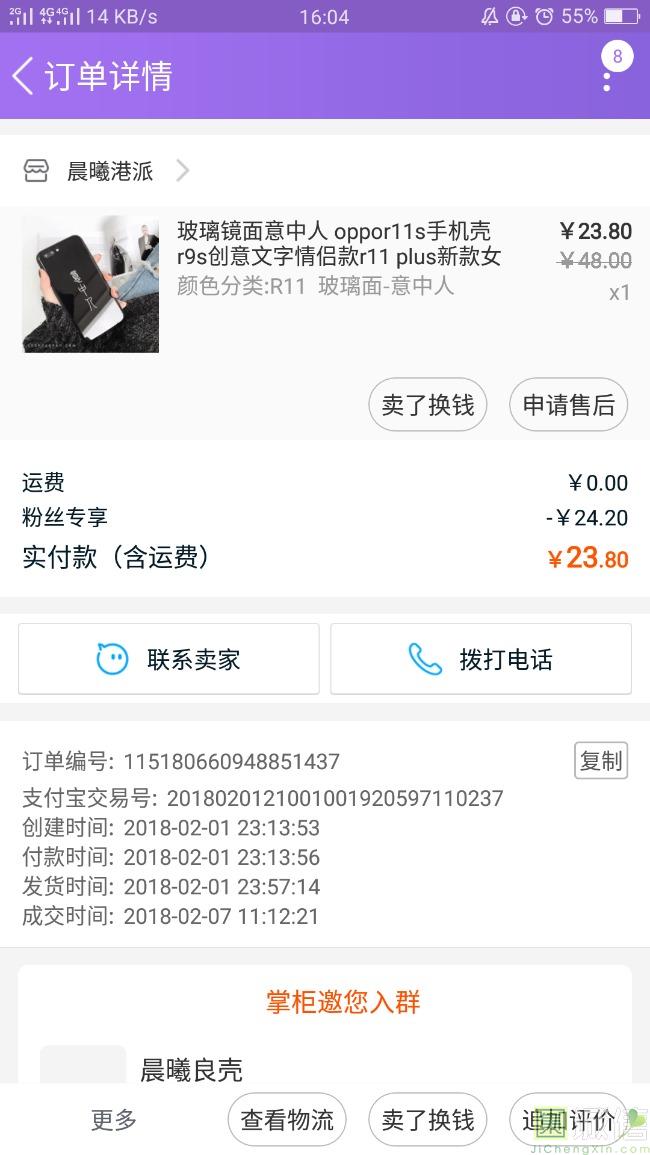The height and width of the screenshot is (1155, 650).
Task: Go back from 订单详情 page
Action: (23, 76)
